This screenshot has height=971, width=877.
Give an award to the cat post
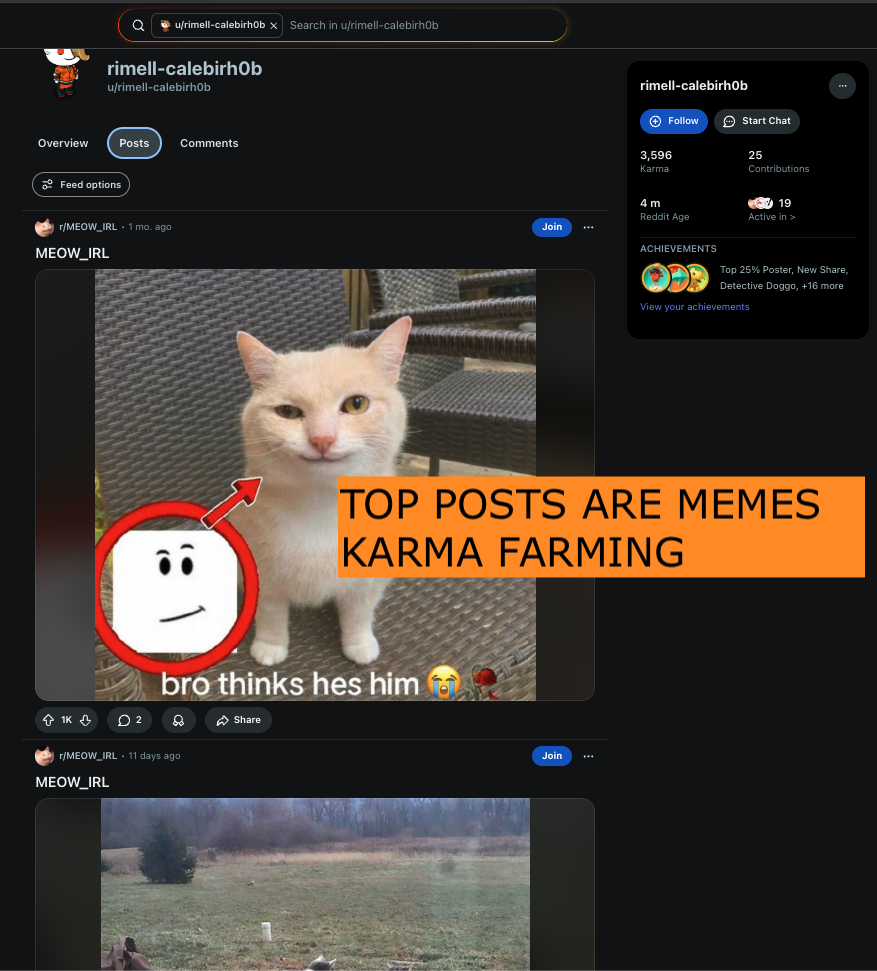(178, 719)
